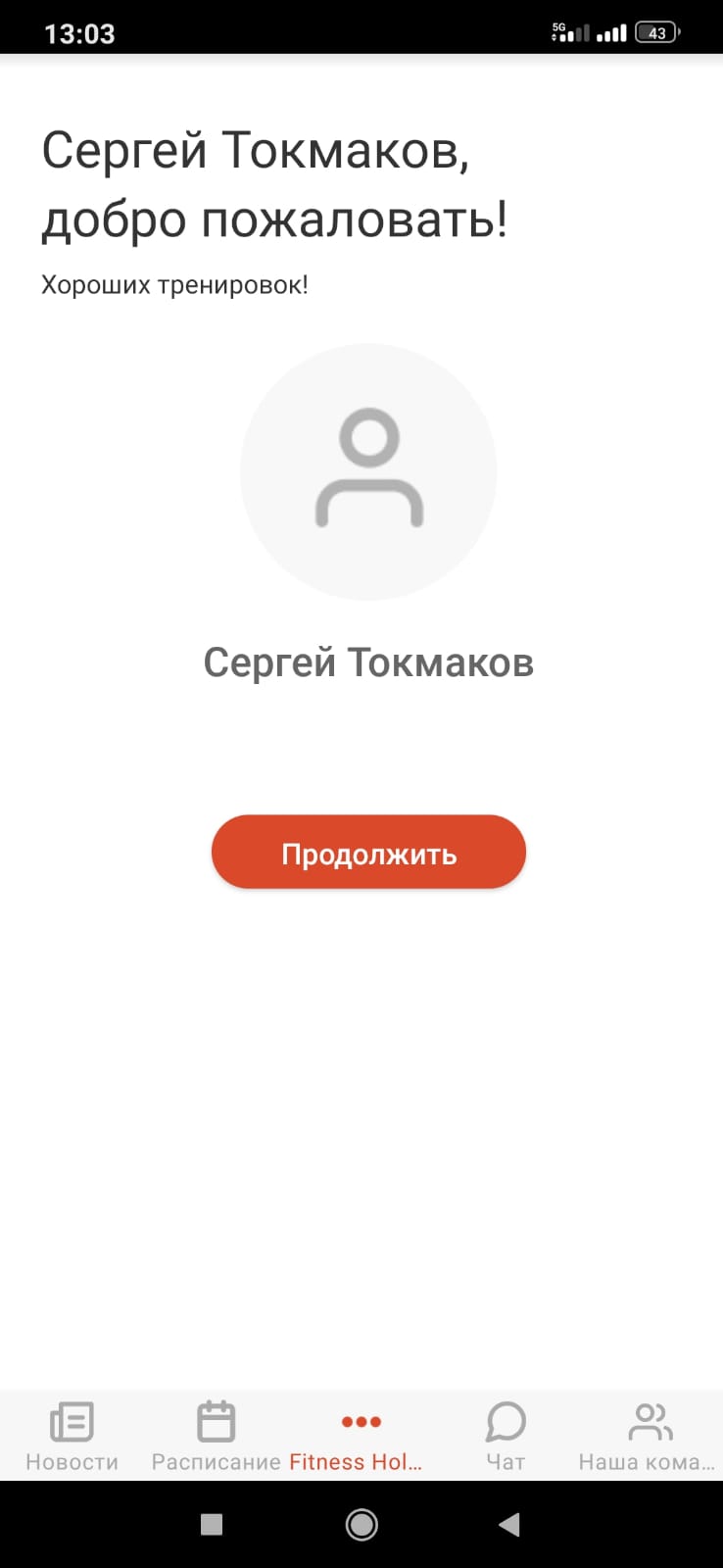The width and height of the screenshot is (723, 1568).
Task: Tap the Продолжить button
Action: click(x=368, y=853)
